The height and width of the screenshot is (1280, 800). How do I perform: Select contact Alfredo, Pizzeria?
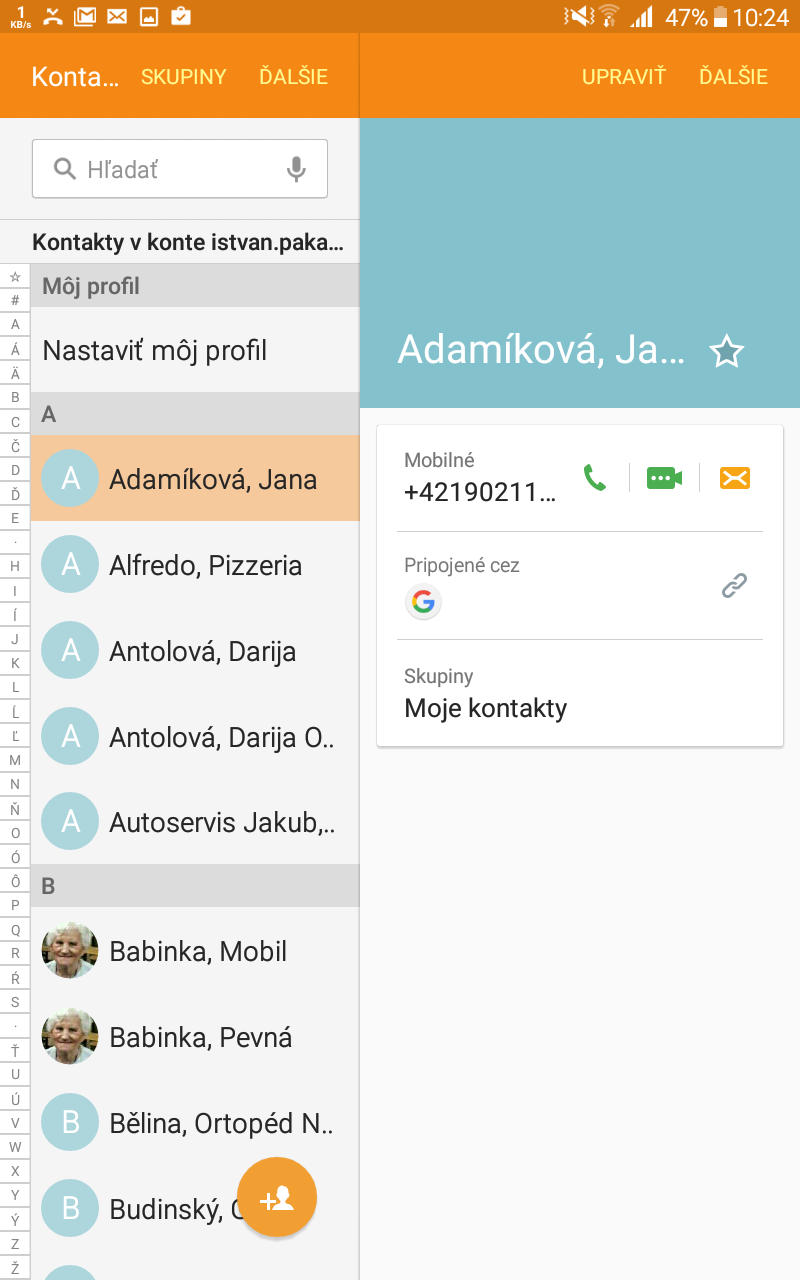(x=195, y=565)
